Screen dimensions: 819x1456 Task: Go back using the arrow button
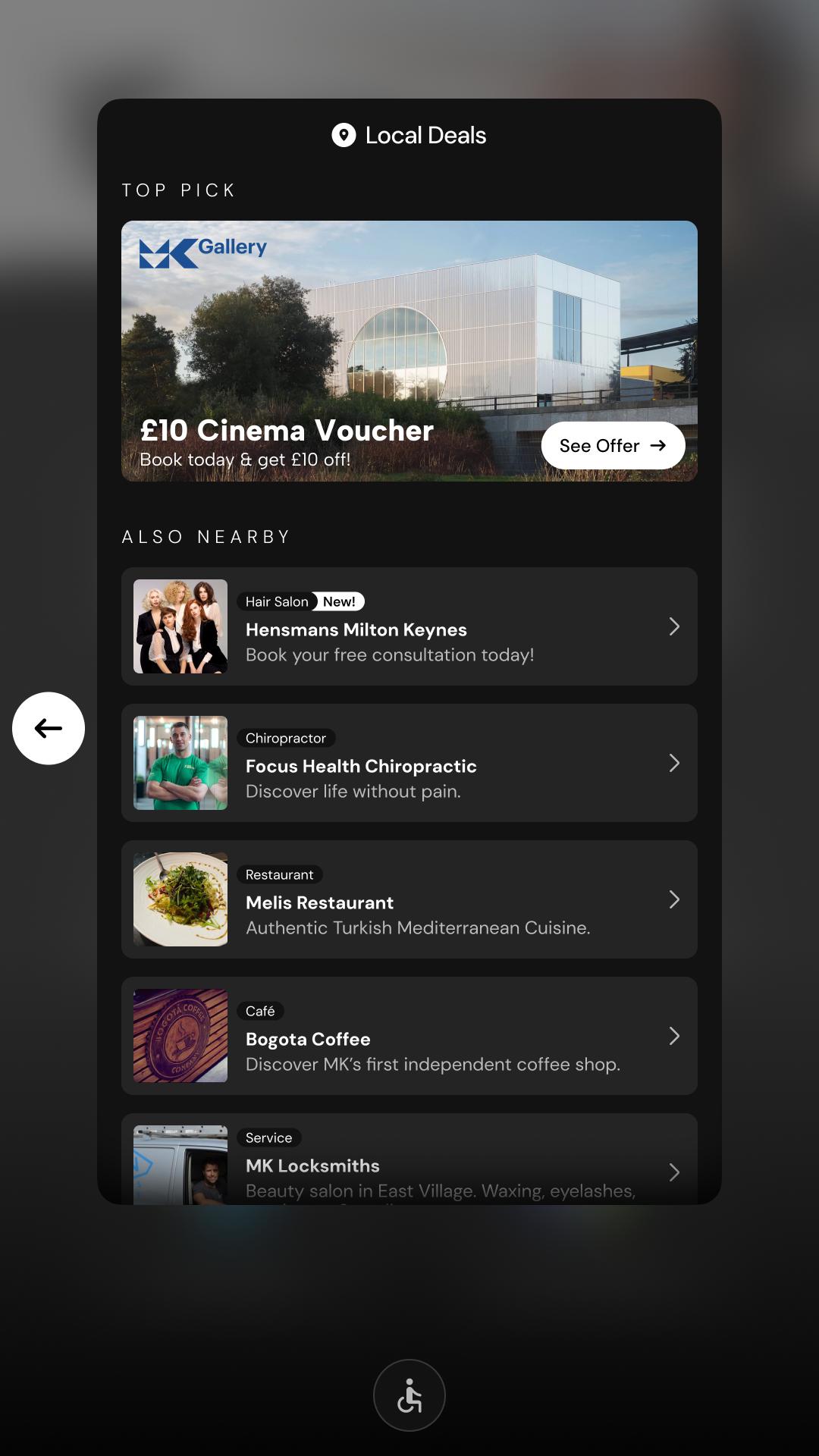(49, 728)
